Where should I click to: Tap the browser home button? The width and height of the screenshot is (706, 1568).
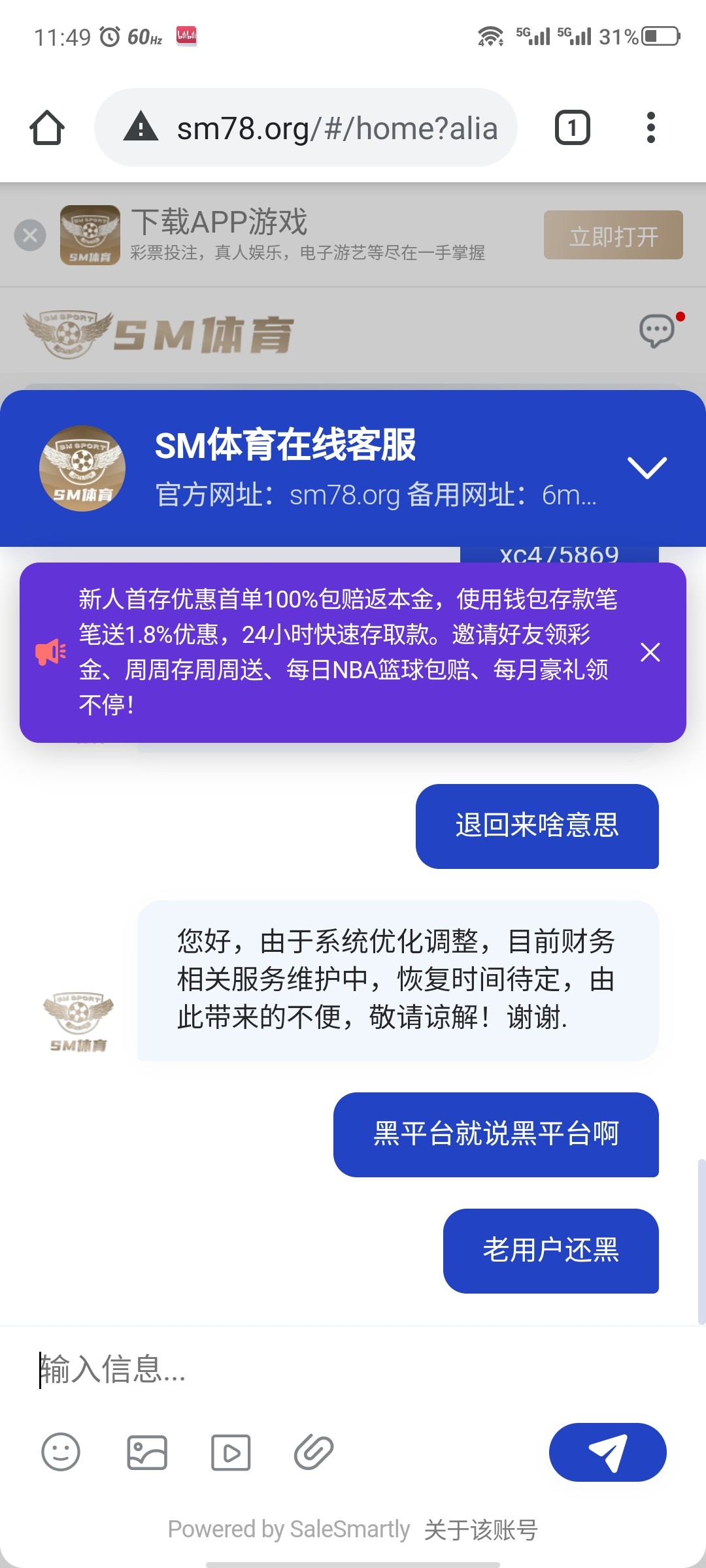point(47,127)
